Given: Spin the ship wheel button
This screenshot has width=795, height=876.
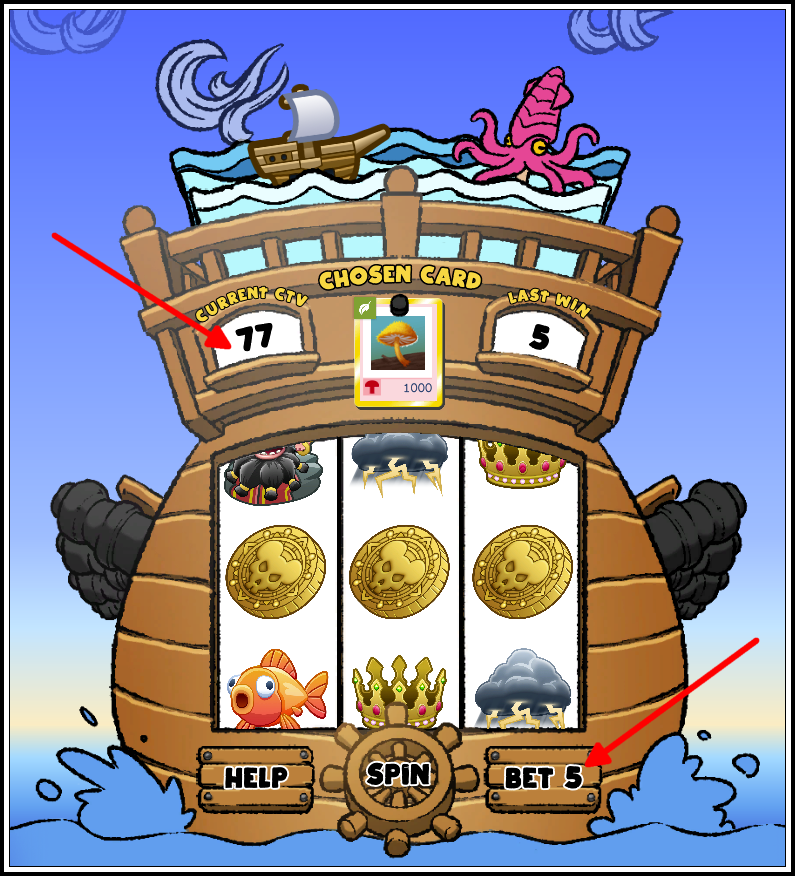Looking at the screenshot, I should coord(398,775).
